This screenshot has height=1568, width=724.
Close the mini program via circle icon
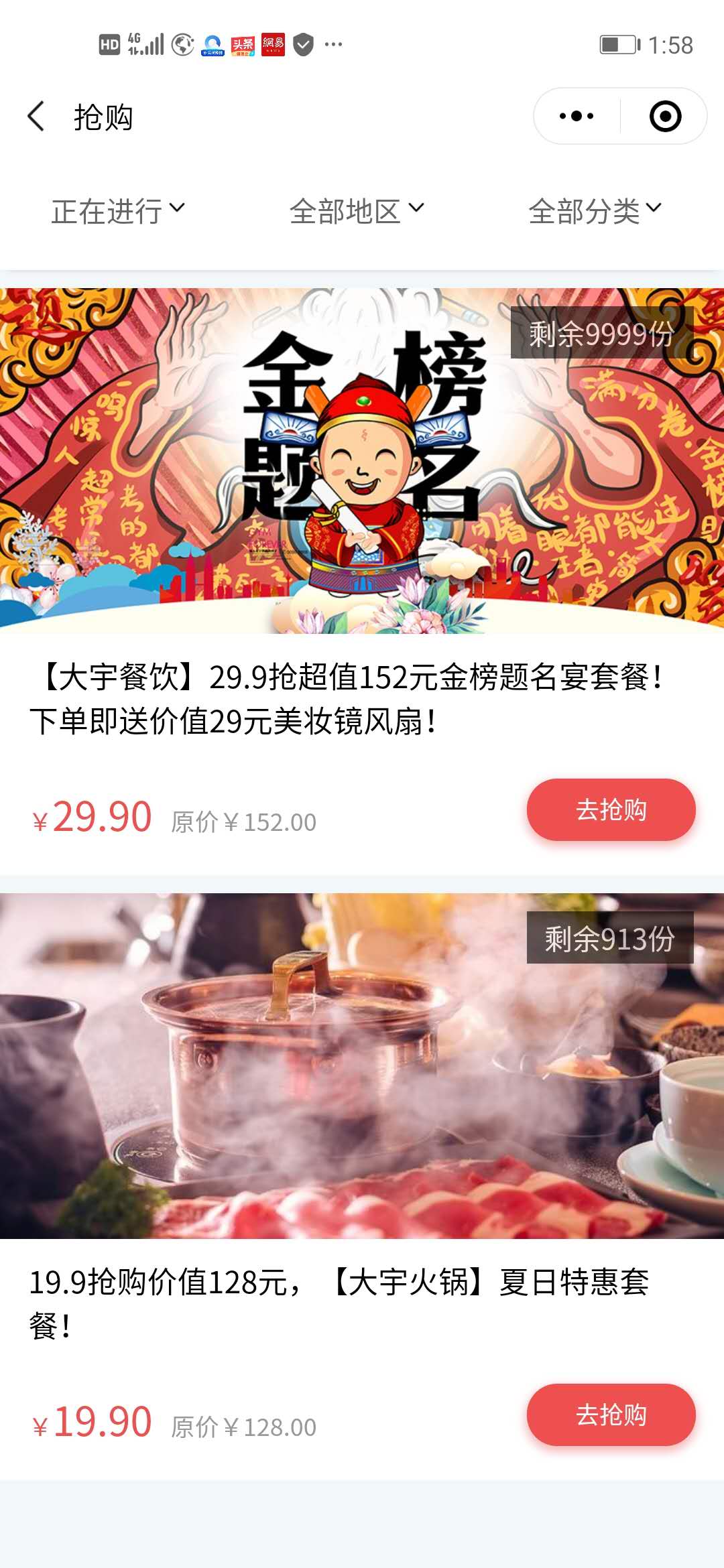click(665, 117)
